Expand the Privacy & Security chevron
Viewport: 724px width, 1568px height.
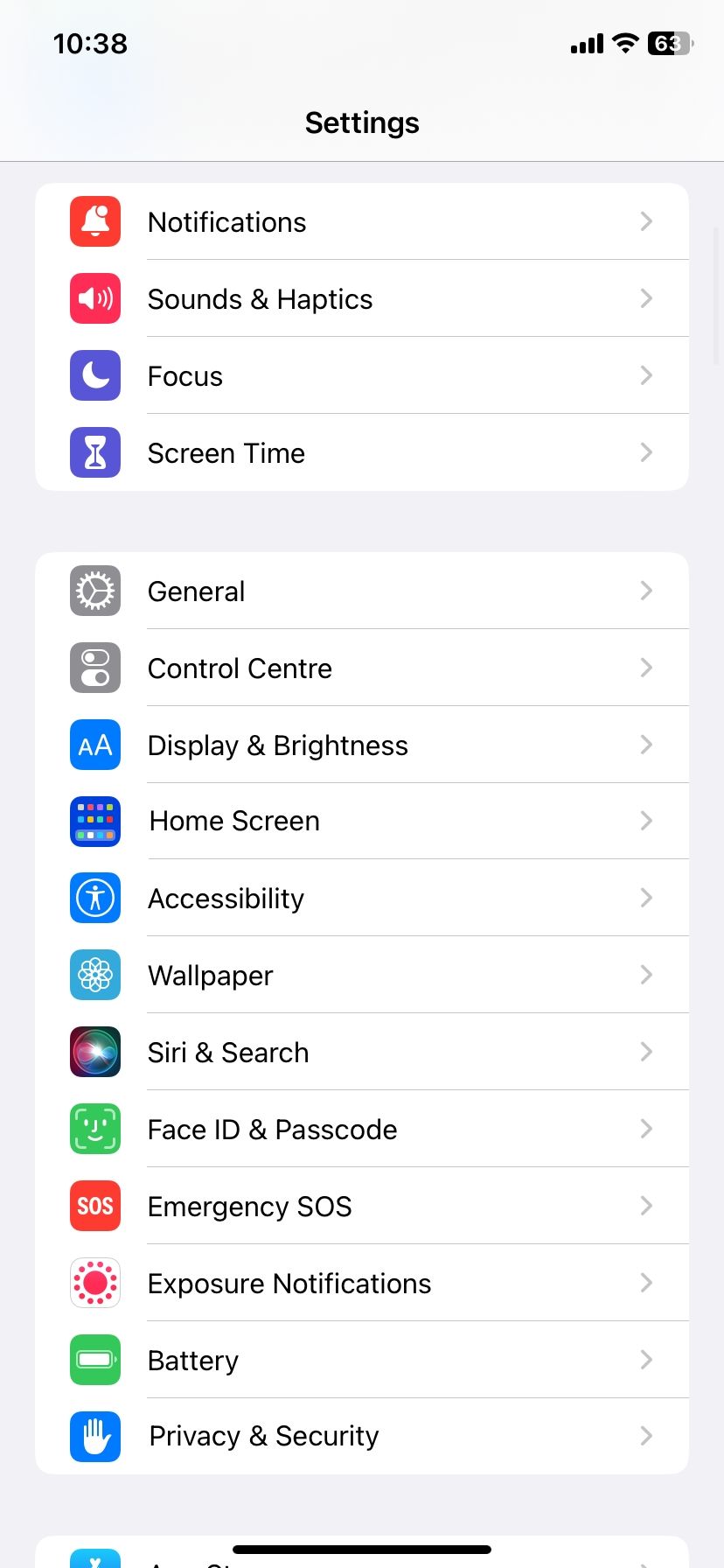(x=646, y=1436)
